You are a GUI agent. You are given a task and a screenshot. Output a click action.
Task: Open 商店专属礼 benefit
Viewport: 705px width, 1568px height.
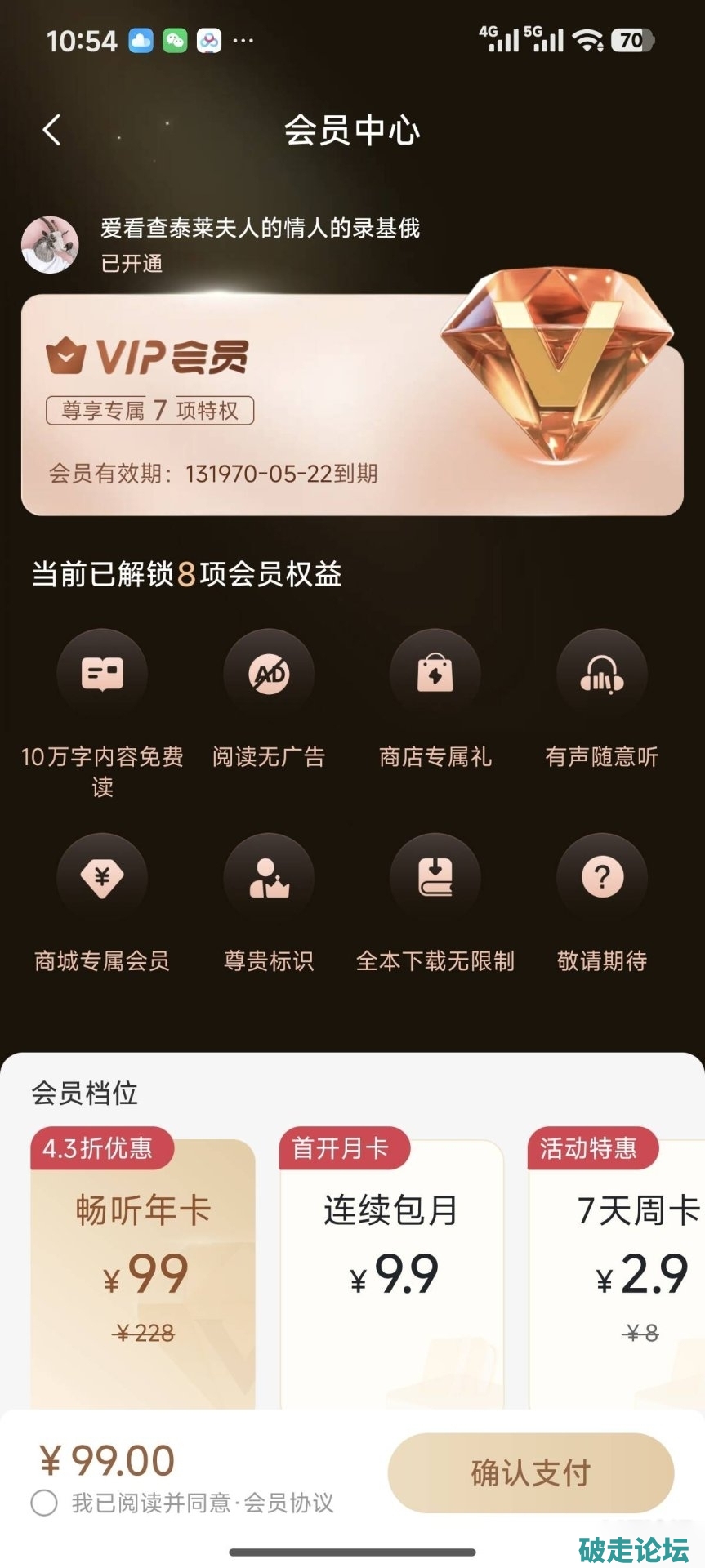[435, 675]
